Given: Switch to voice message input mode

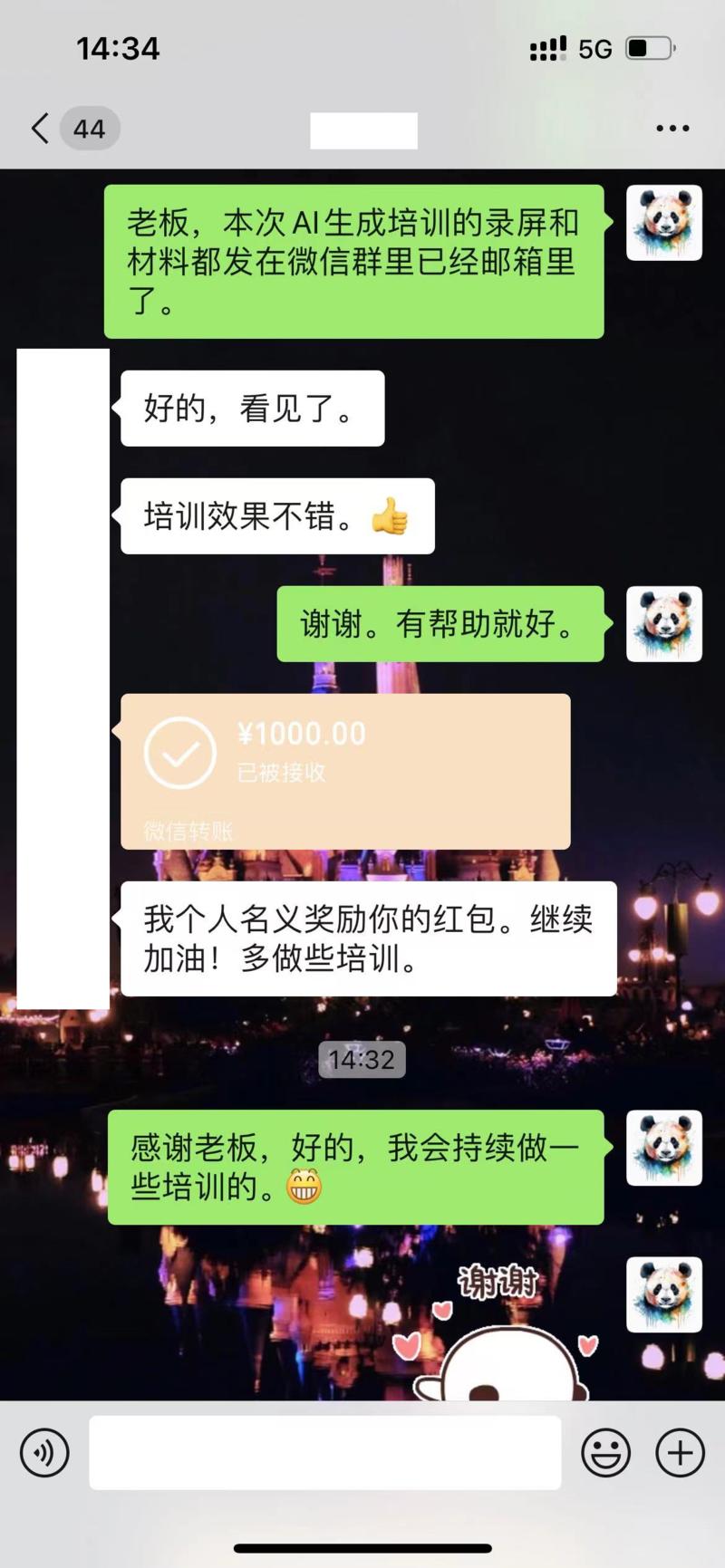Looking at the screenshot, I should coord(43,1453).
